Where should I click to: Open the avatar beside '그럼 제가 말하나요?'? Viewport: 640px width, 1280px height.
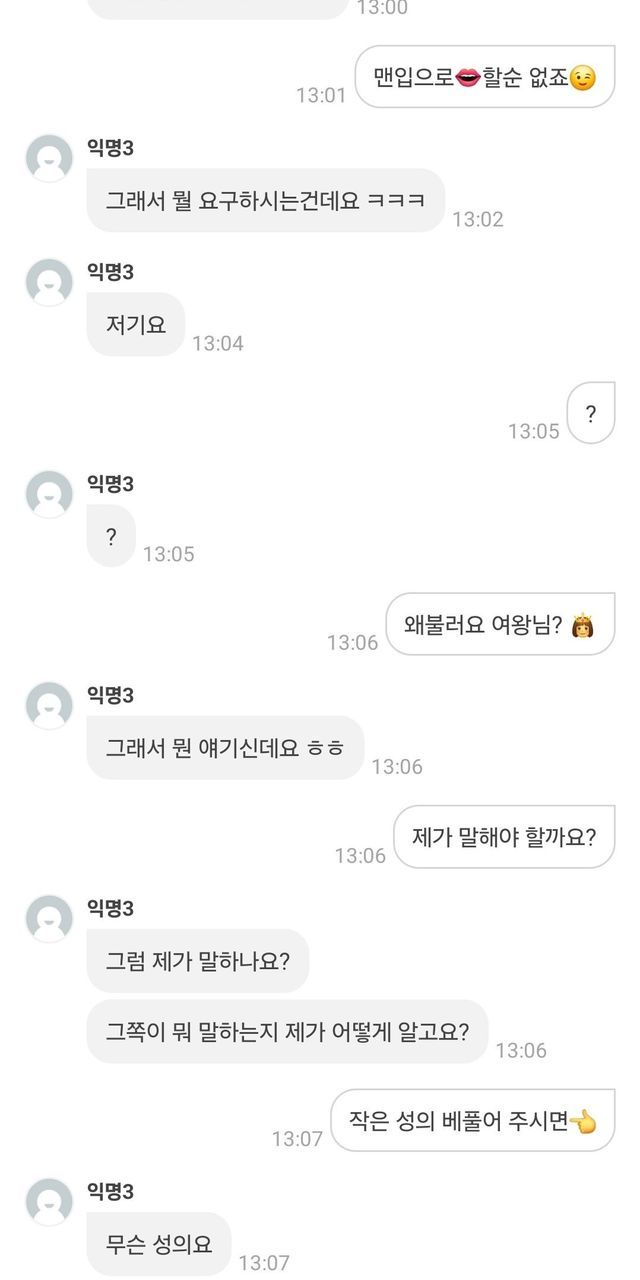(49, 919)
